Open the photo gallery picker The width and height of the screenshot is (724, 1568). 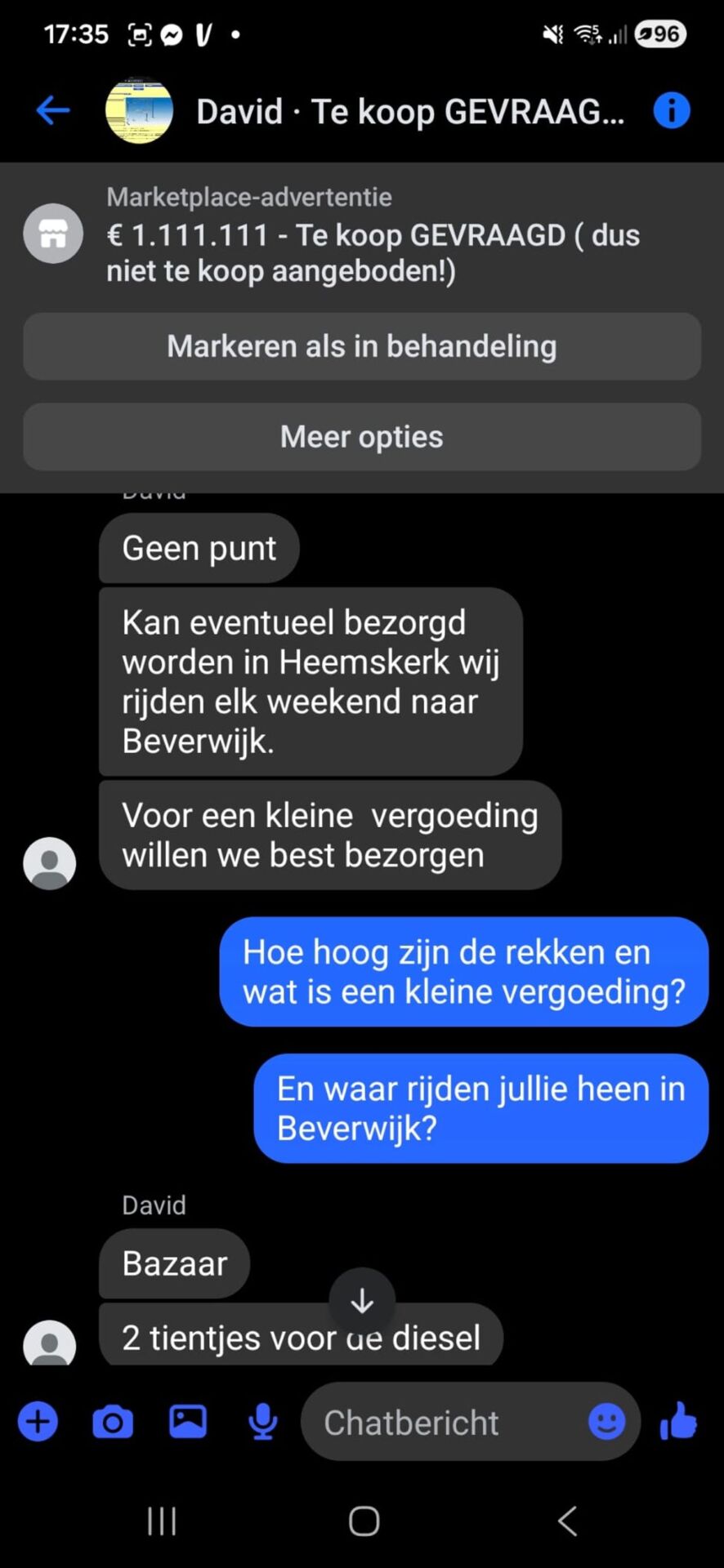[x=188, y=1422]
